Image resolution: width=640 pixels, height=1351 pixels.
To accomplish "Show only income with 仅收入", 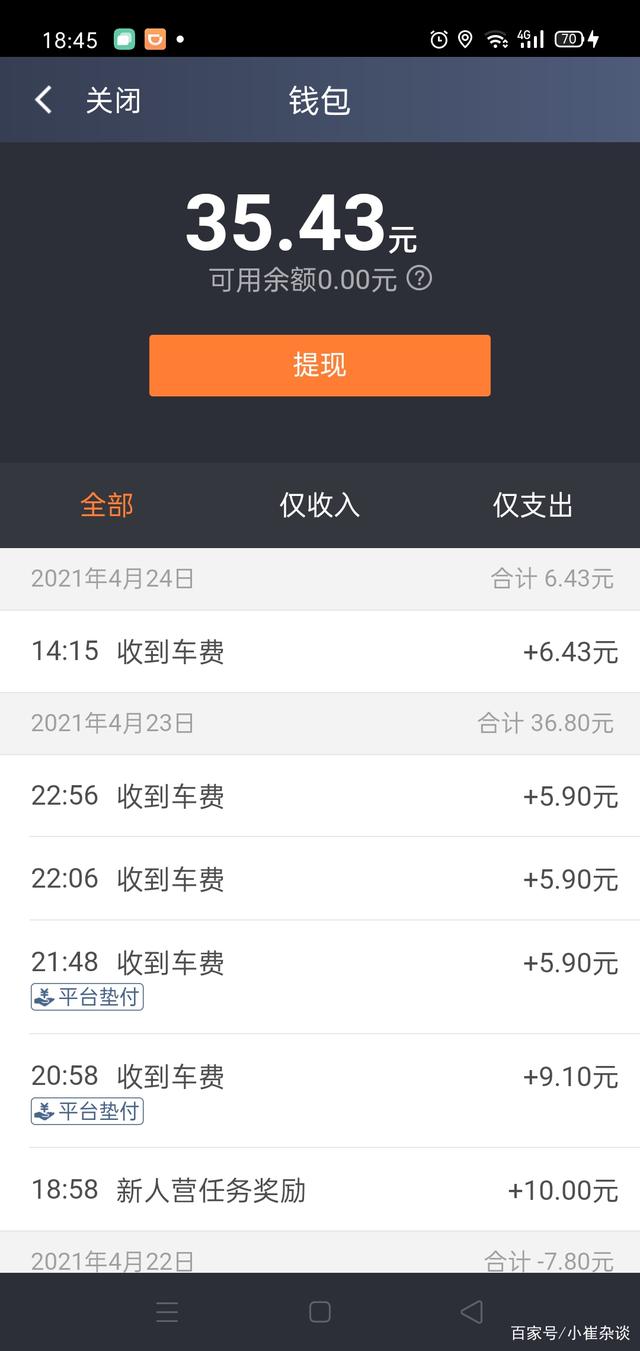I will 319,505.
